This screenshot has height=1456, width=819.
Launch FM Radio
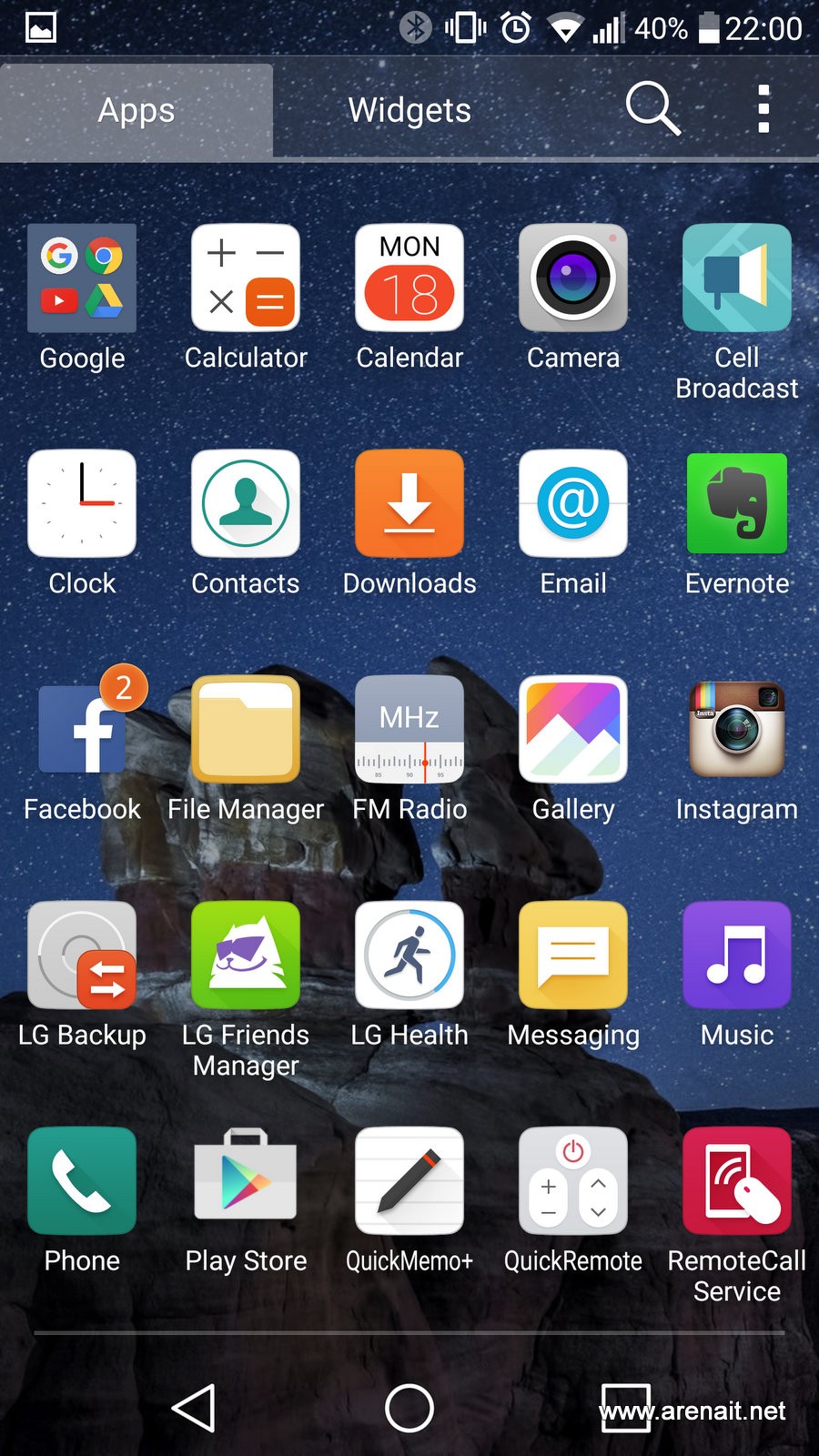(x=409, y=729)
